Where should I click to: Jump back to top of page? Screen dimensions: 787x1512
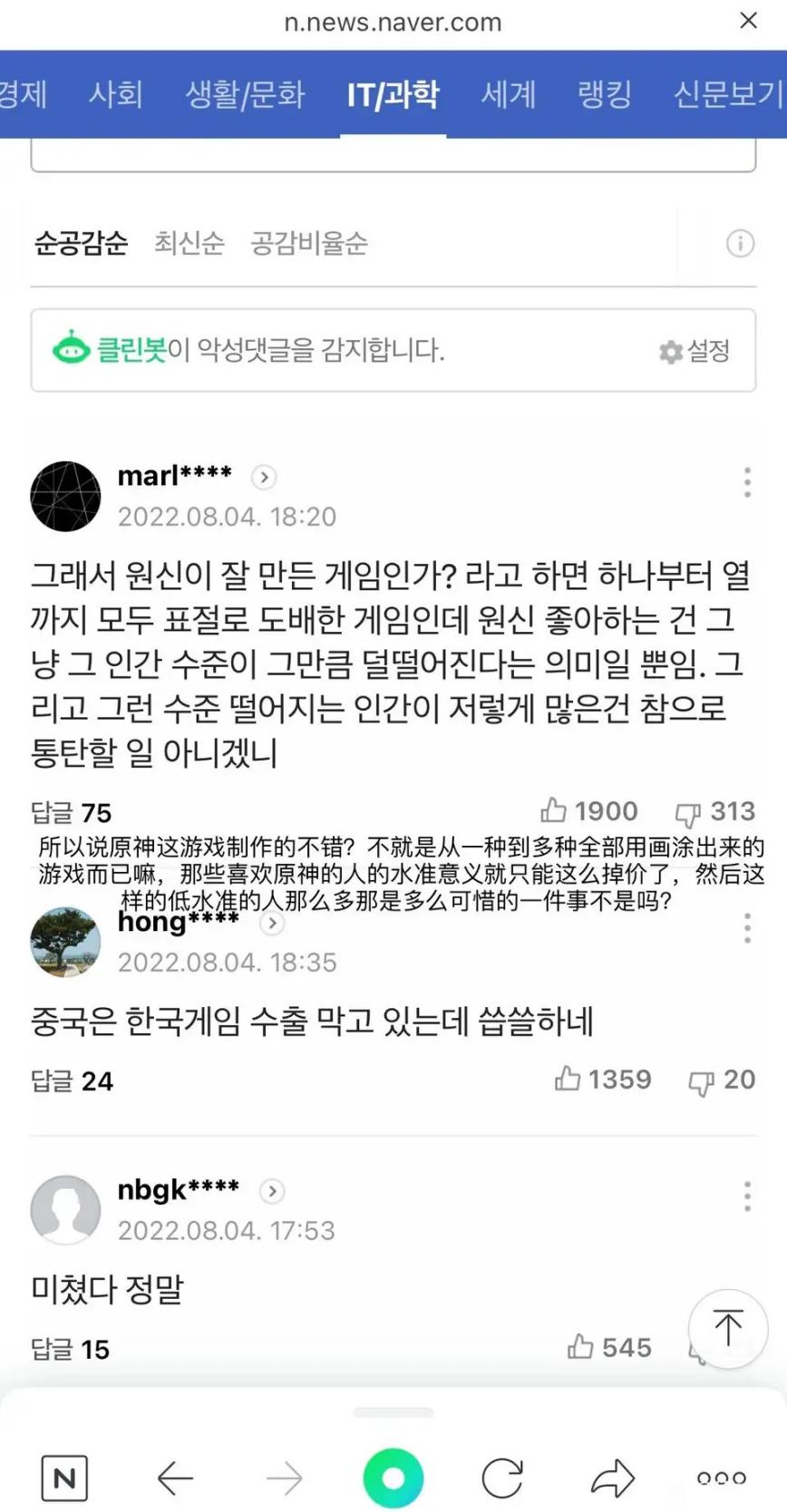pyautogui.click(x=728, y=1328)
